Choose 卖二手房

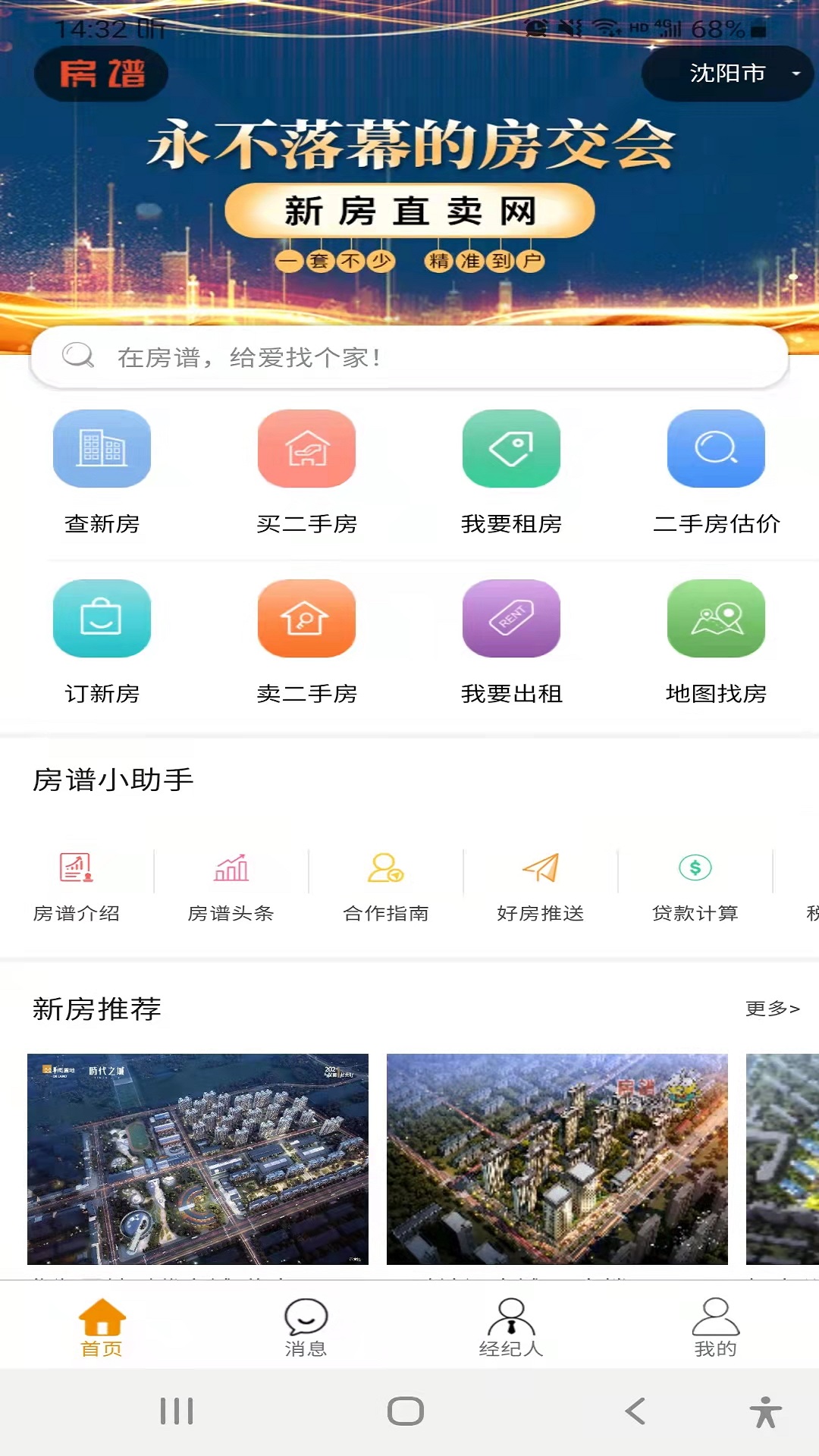click(306, 640)
